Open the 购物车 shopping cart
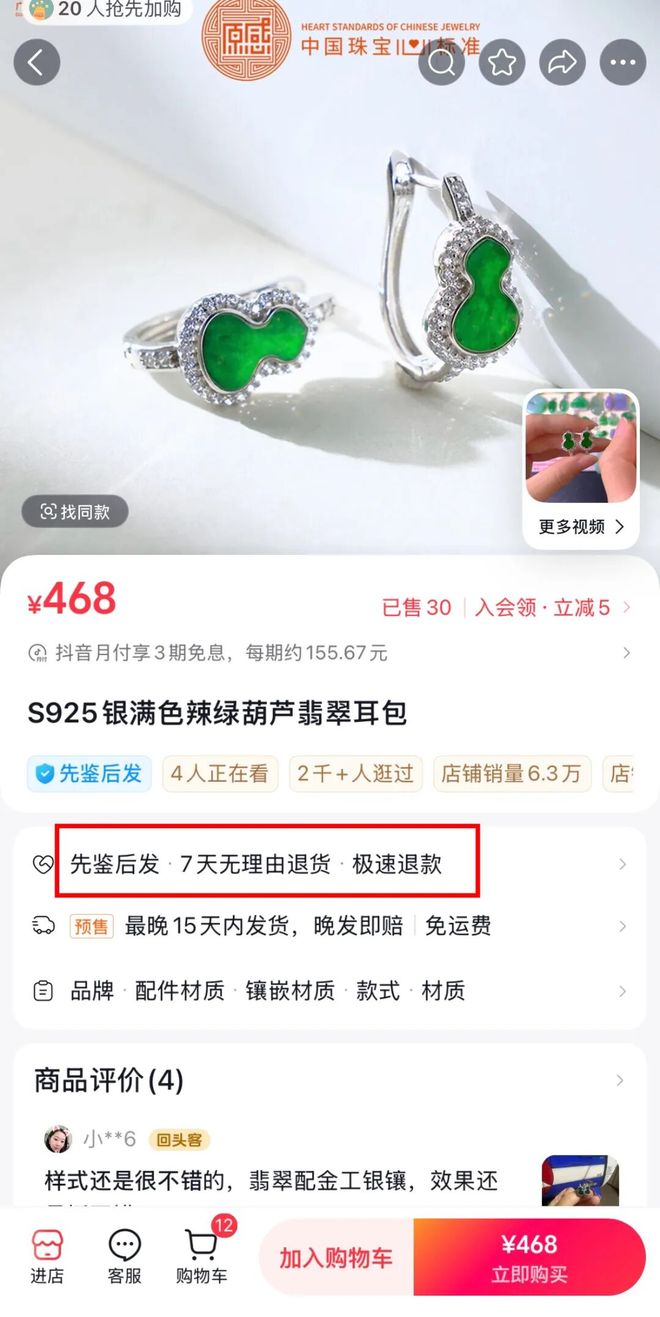 click(202, 1256)
